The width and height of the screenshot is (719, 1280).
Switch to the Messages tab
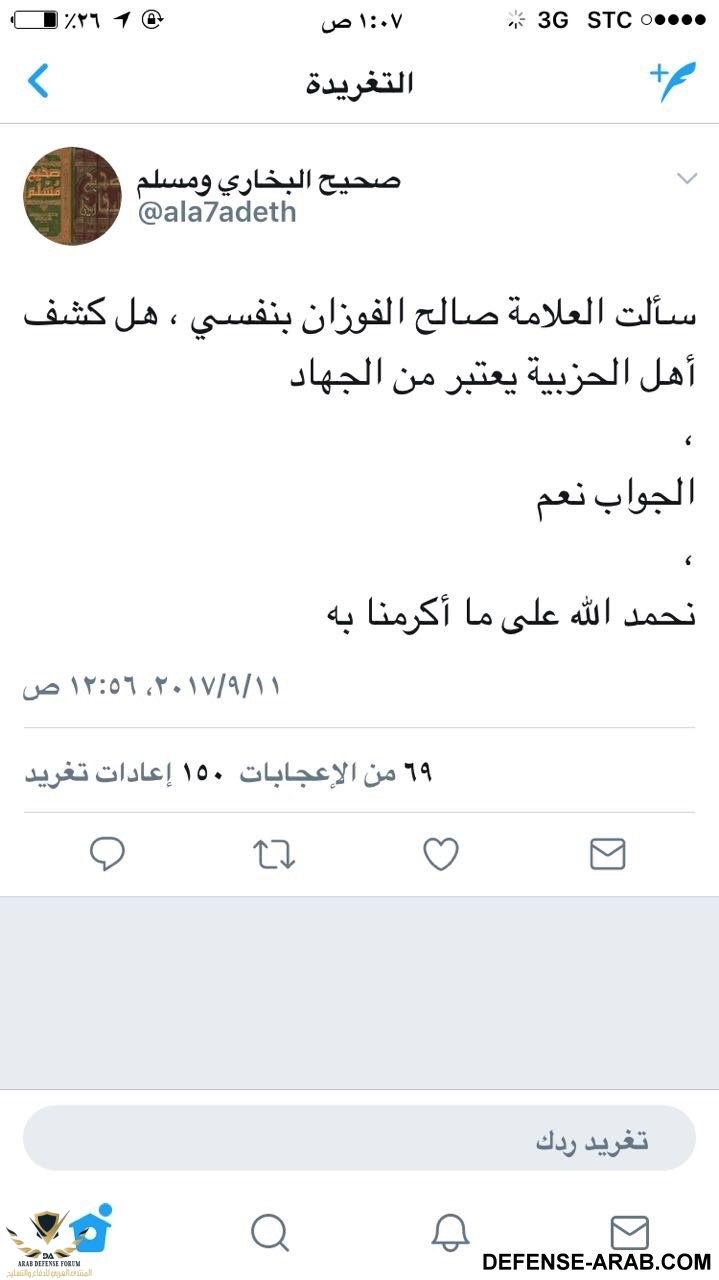pyautogui.click(x=630, y=1233)
